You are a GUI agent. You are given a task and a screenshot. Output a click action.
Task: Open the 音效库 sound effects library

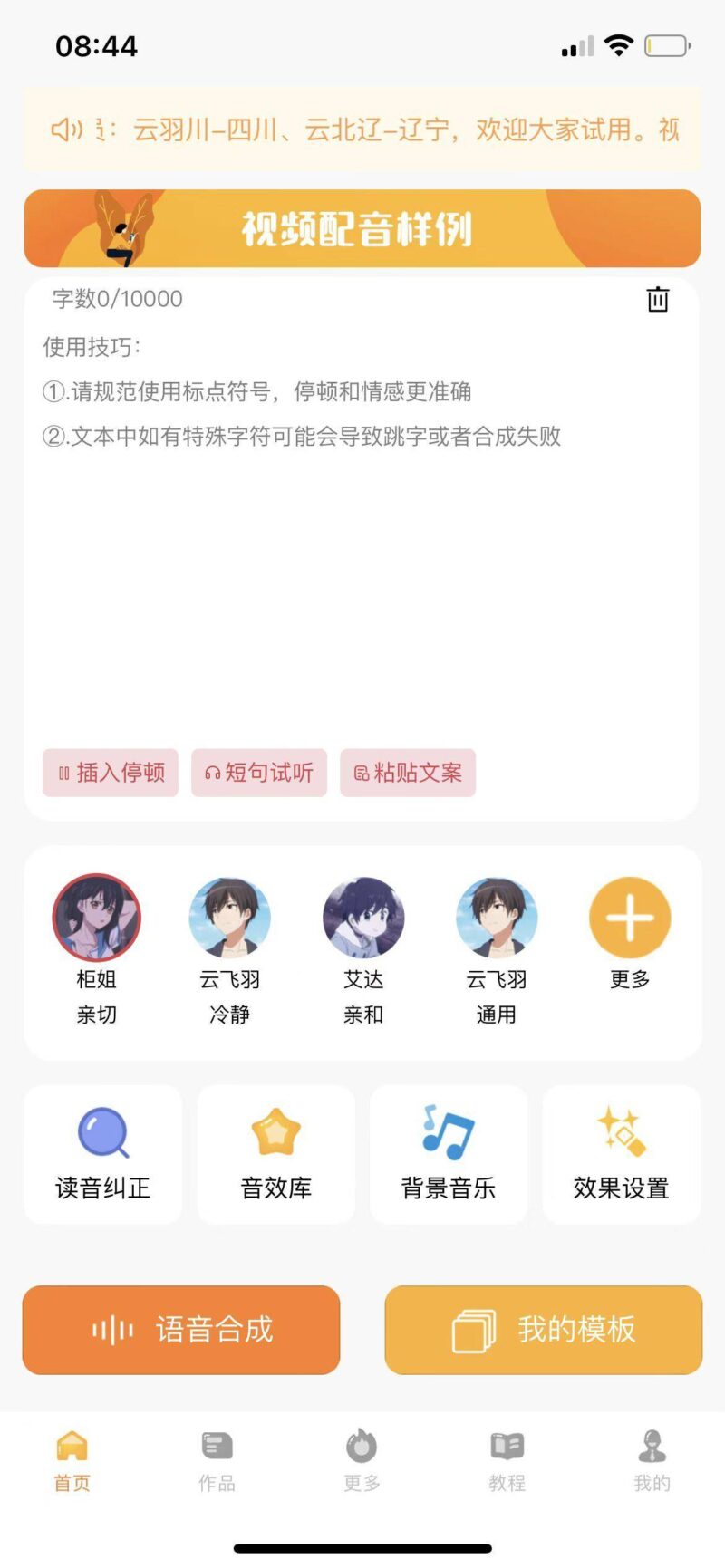275,1155
